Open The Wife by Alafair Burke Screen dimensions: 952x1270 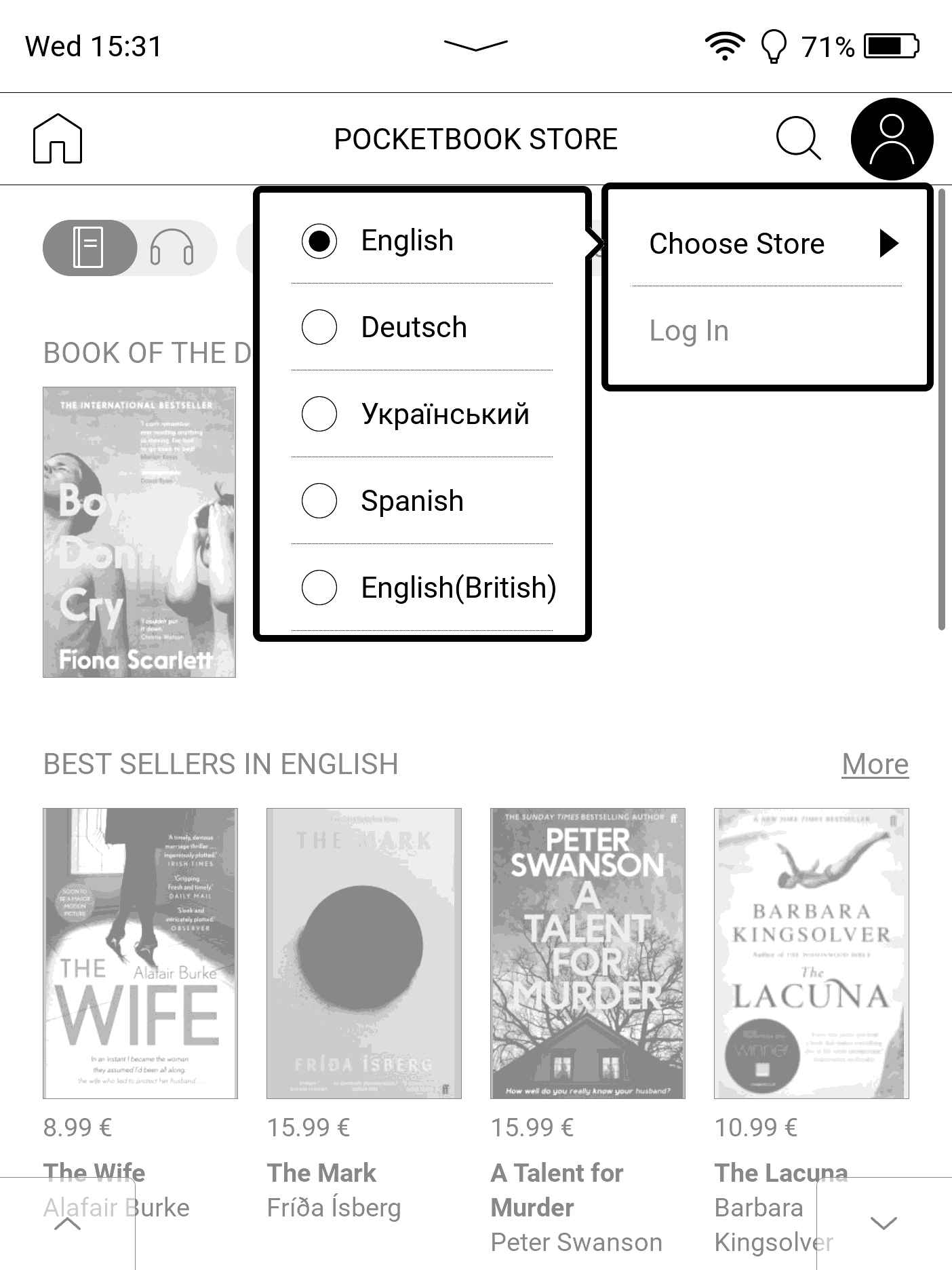[140, 952]
